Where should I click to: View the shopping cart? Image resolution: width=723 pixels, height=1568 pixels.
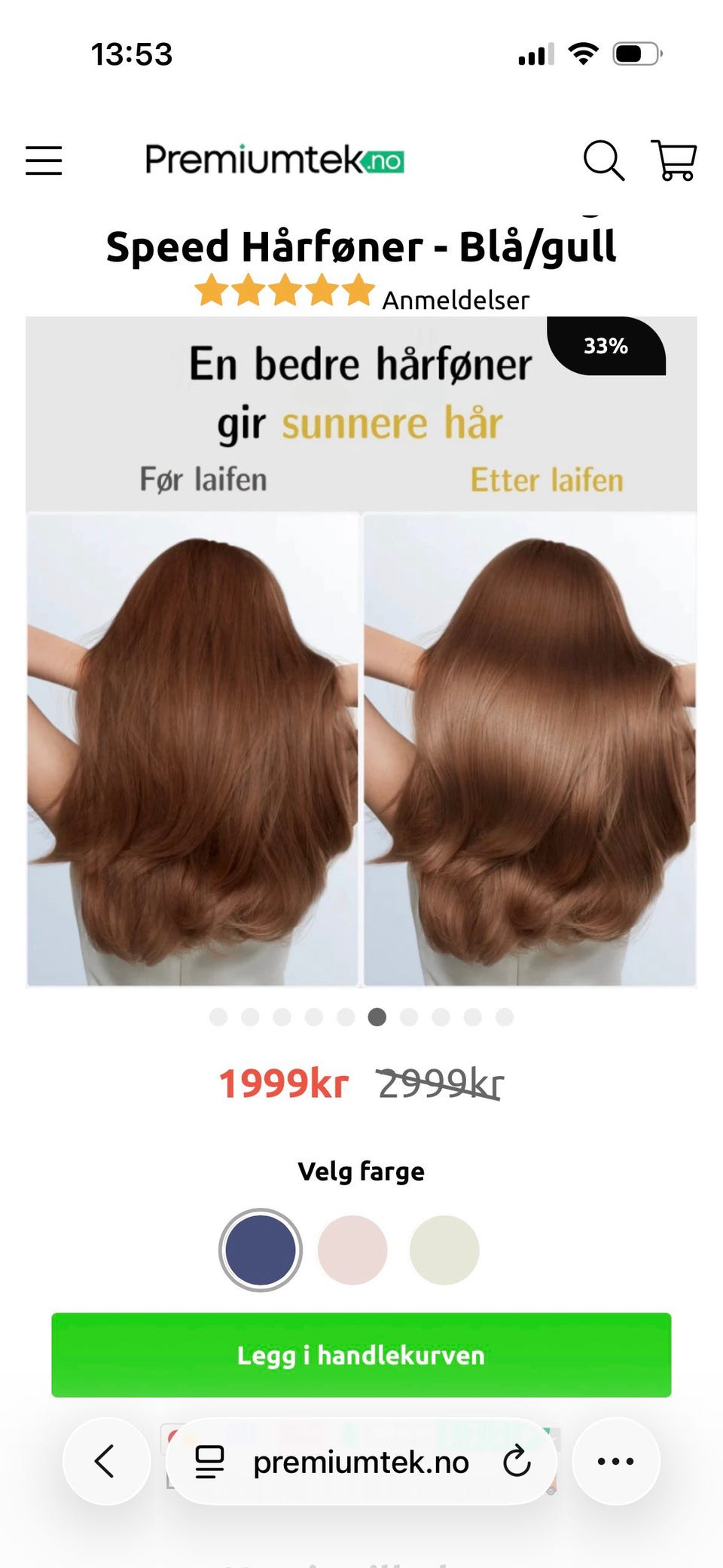pyautogui.click(x=673, y=160)
